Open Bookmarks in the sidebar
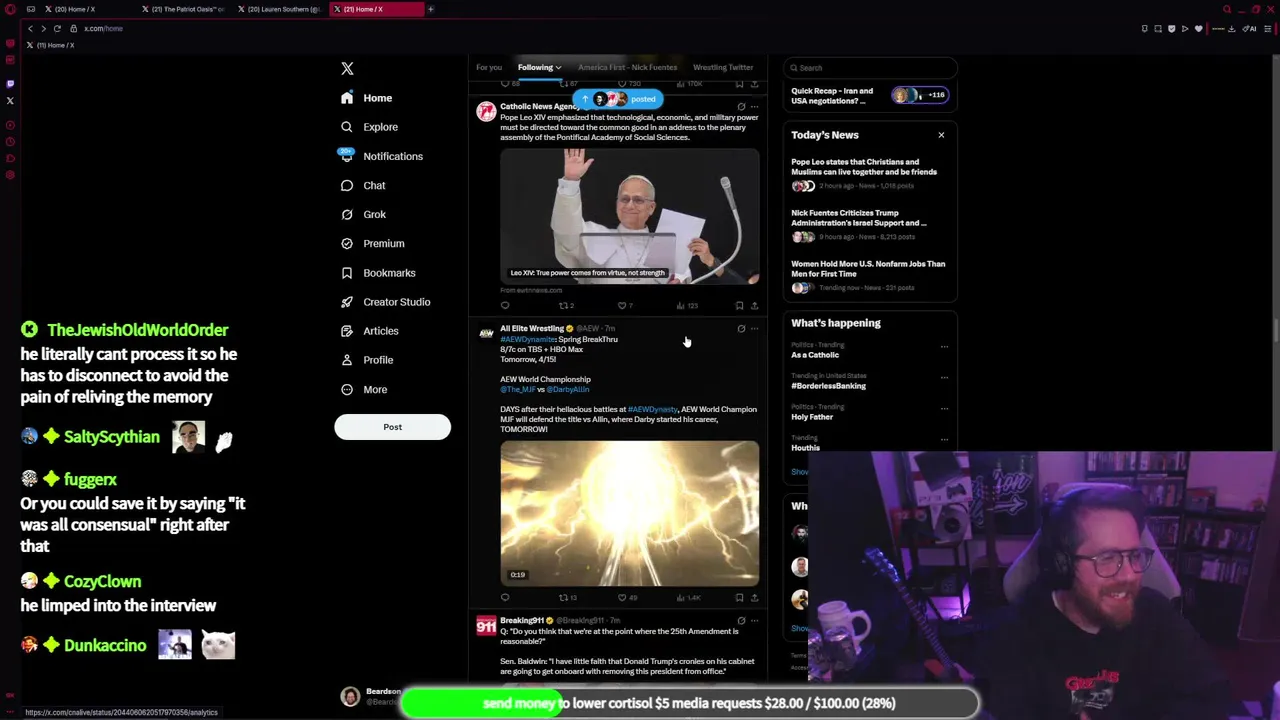 tap(388, 273)
